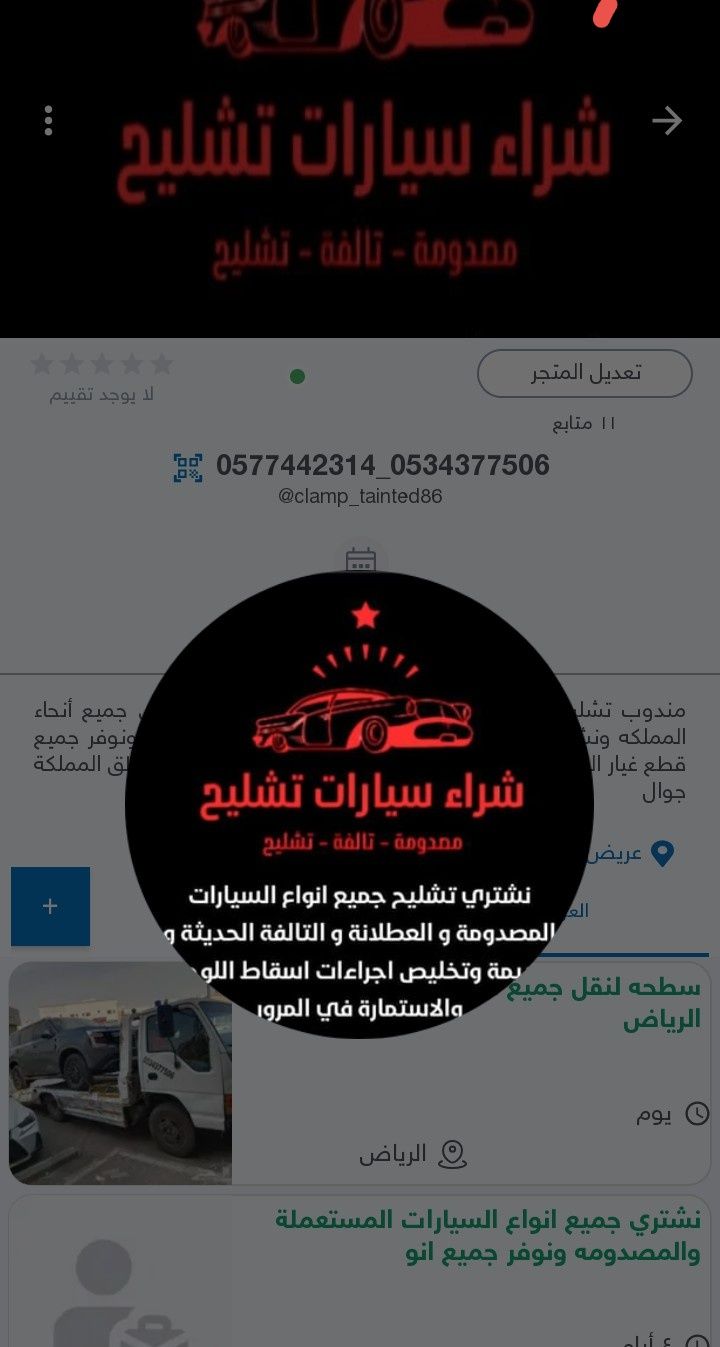Tap the plus button to add a listing
The width and height of the screenshot is (720, 1347).
[x=50, y=906]
